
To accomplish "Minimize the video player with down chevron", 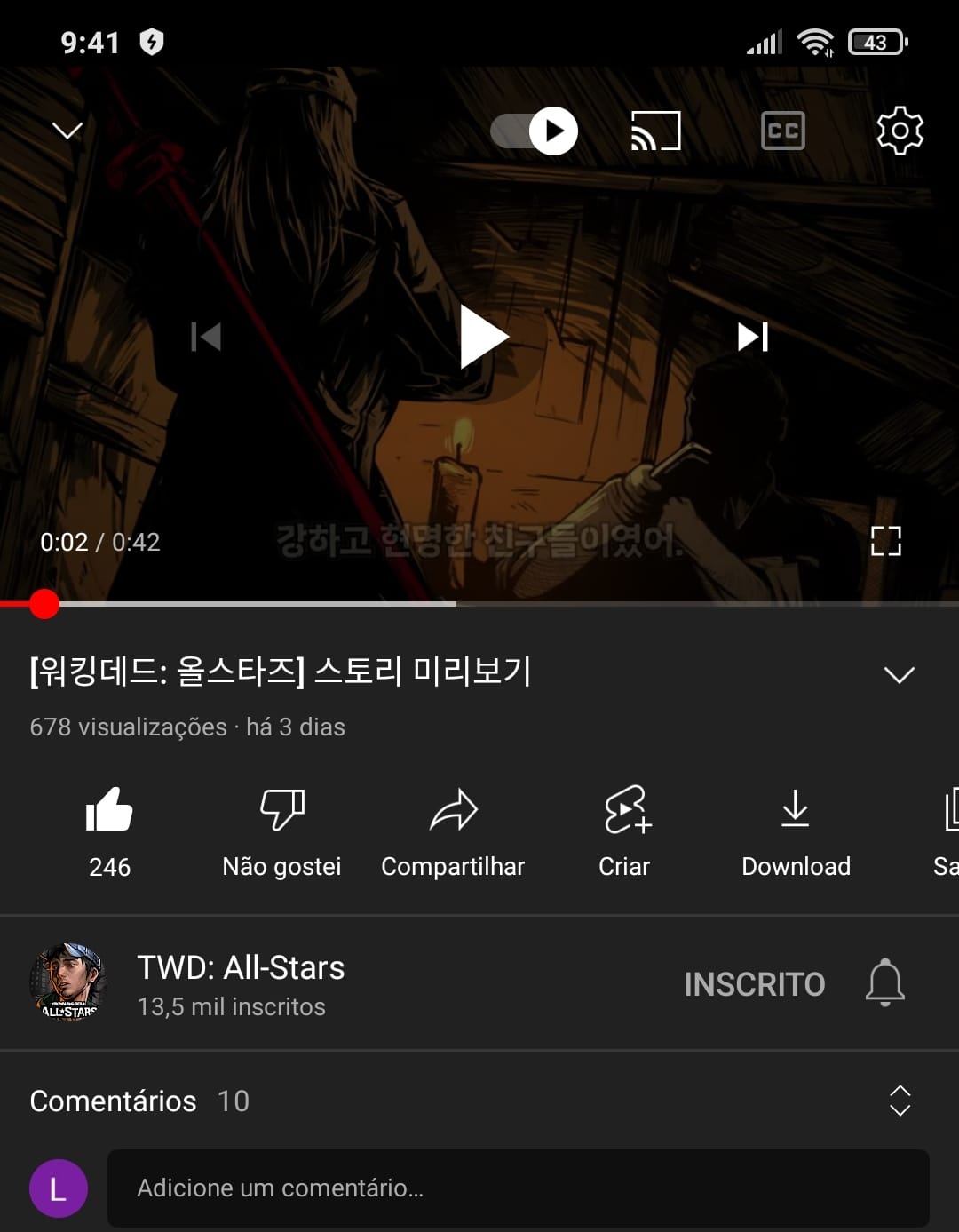I will (67, 131).
